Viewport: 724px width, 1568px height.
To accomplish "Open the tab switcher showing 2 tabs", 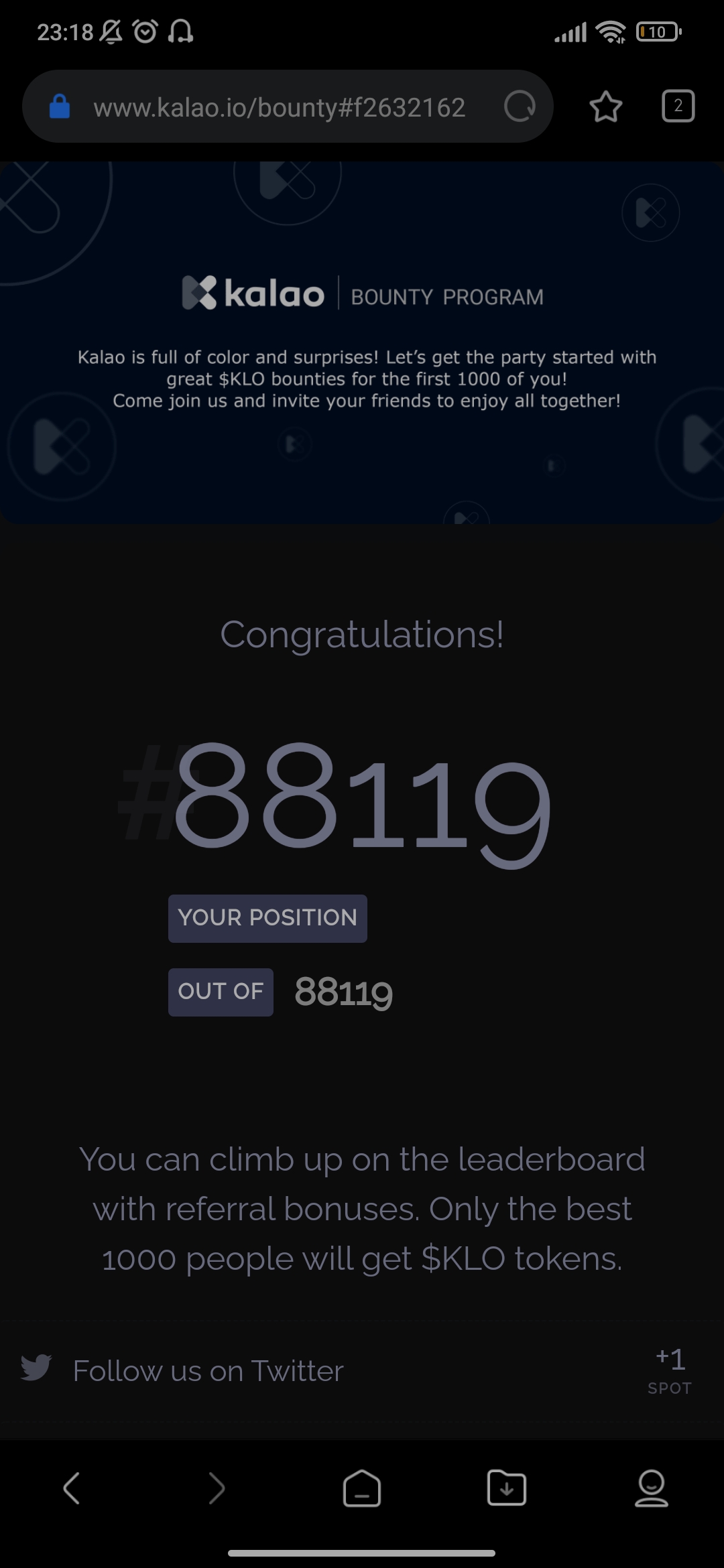I will tap(678, 106).
